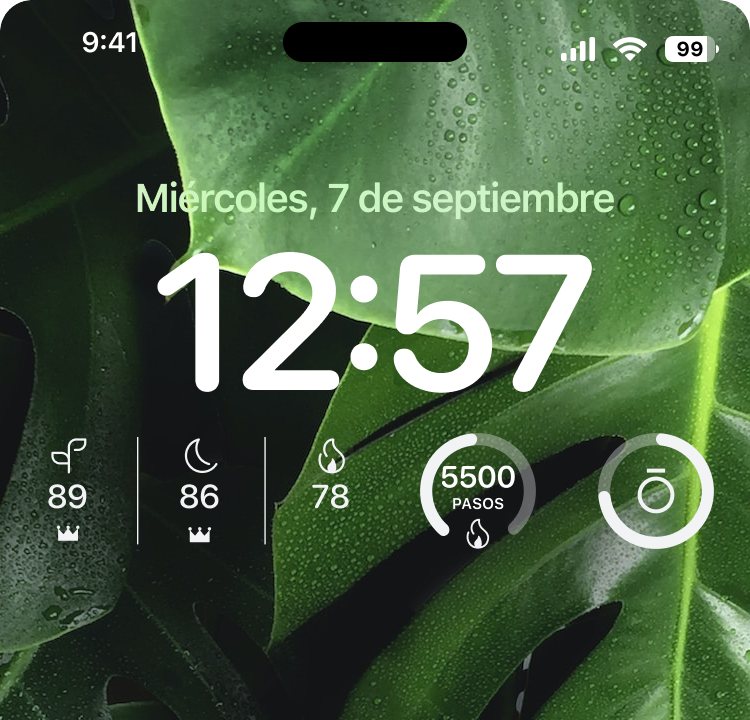The image size is (750, 720).
Task: Tap the Miércoles, 7 de septiembre date widget
Action: pyautogui.click(x=375, y=198)
